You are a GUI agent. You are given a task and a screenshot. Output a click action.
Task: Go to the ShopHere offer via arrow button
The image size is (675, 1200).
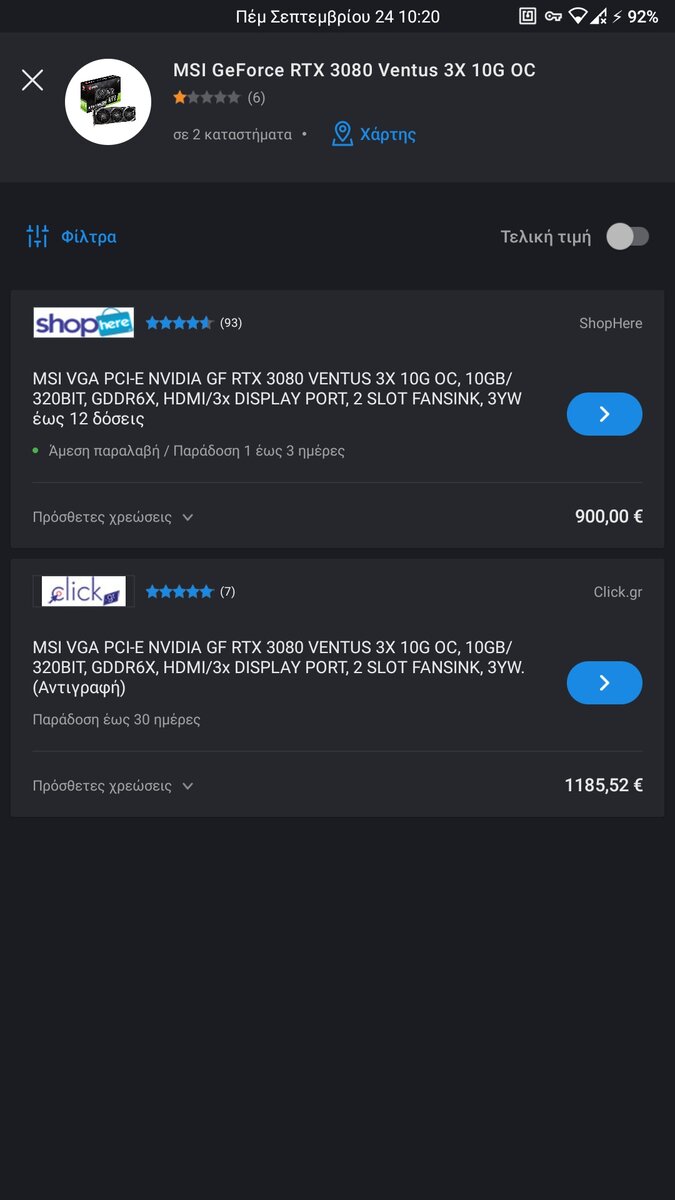coord(604,414)
